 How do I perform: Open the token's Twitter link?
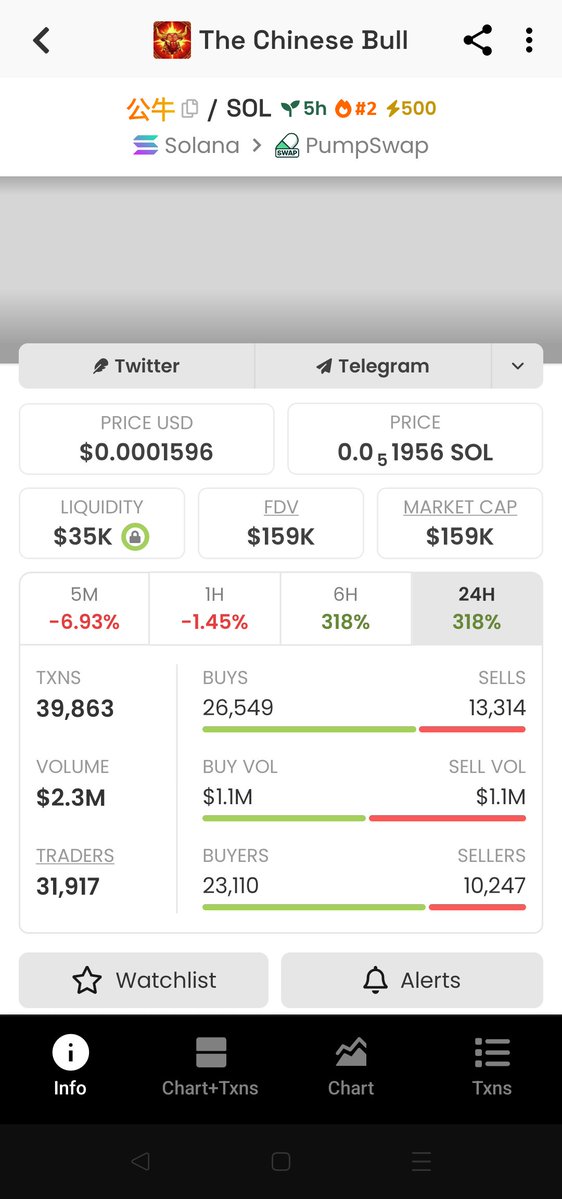click(137, 366)
